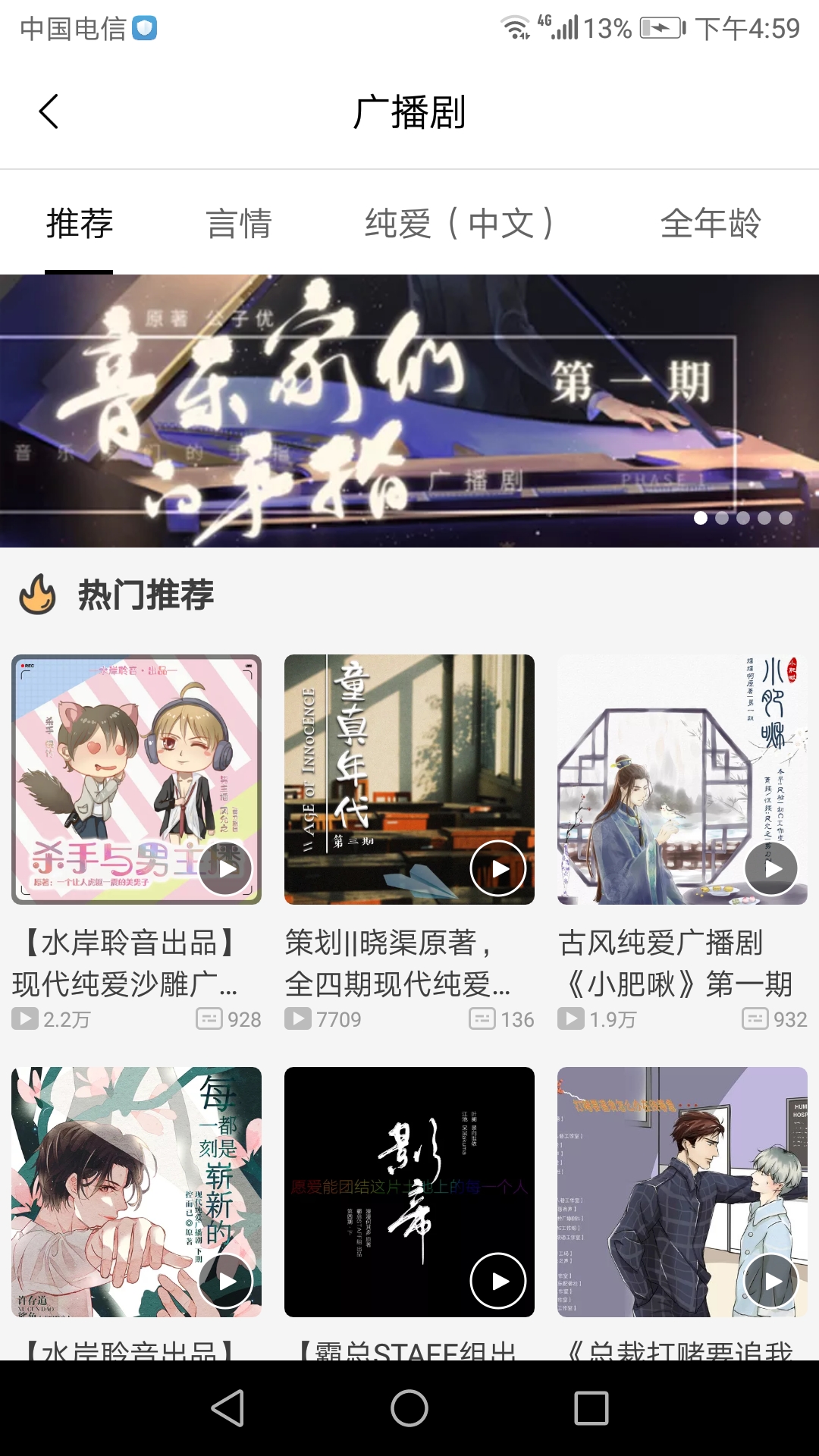
Task: Tap the Android home button
Action: click(x=409, y=1408)
